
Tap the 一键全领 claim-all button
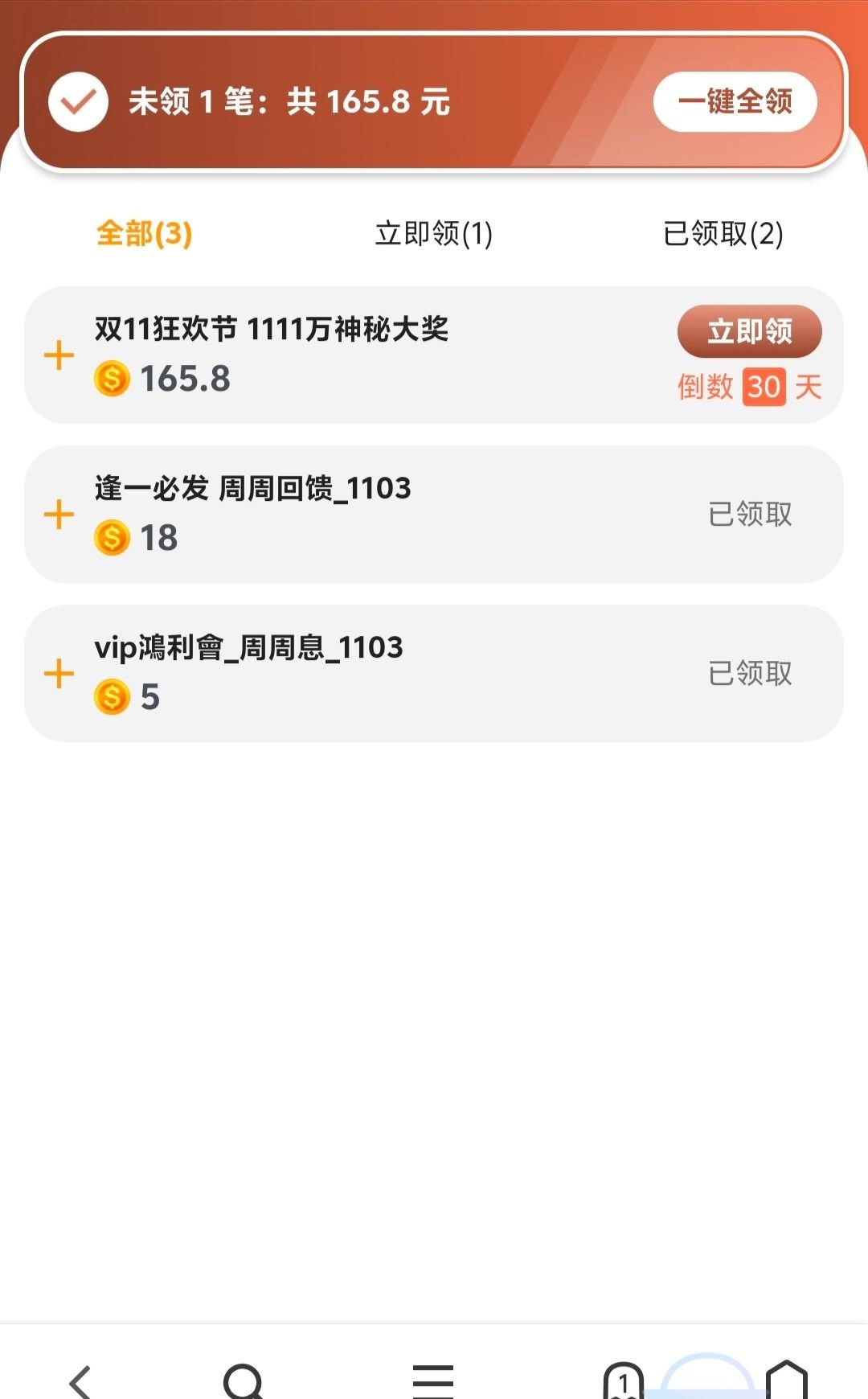735,102
